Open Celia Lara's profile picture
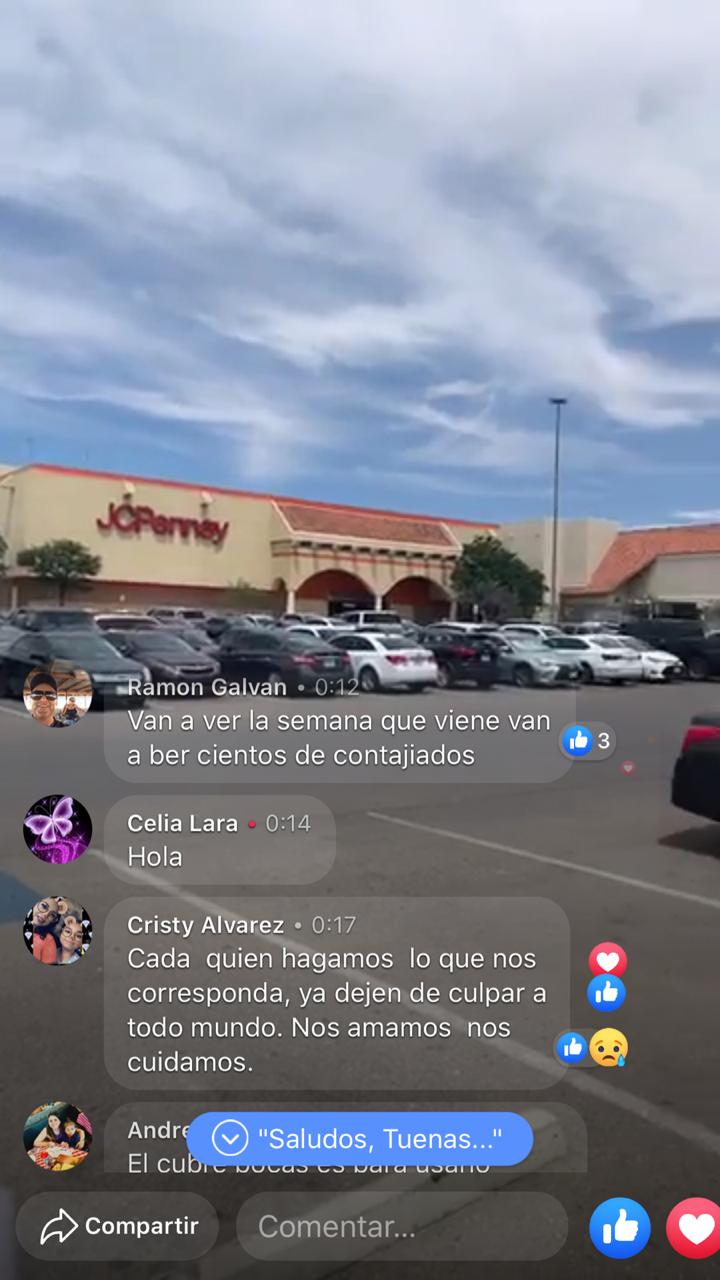The width and height of the screenshot is (720, 1280). coord(57,829)
